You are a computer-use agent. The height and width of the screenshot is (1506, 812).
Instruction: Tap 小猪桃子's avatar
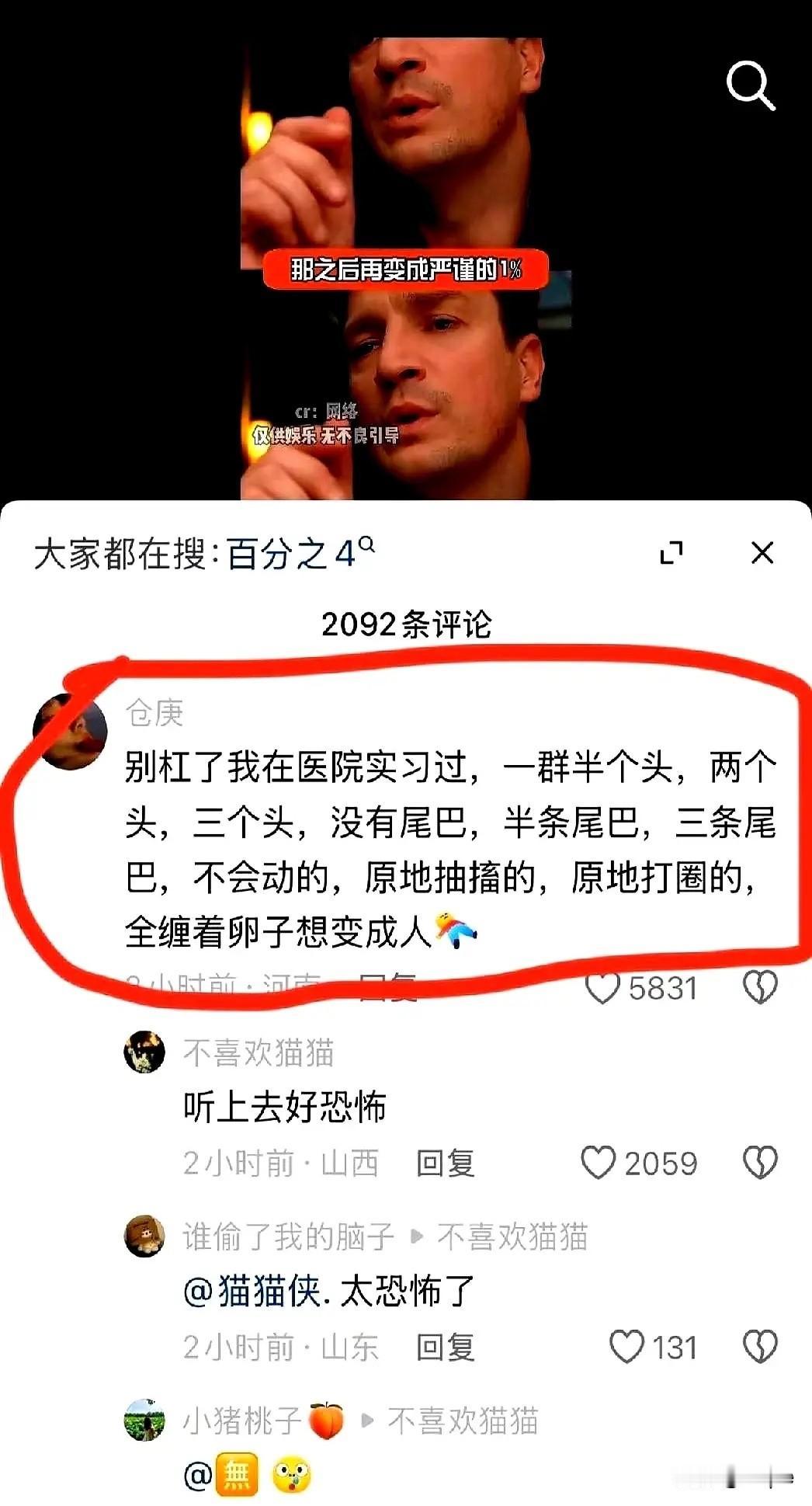point(147,1418)
